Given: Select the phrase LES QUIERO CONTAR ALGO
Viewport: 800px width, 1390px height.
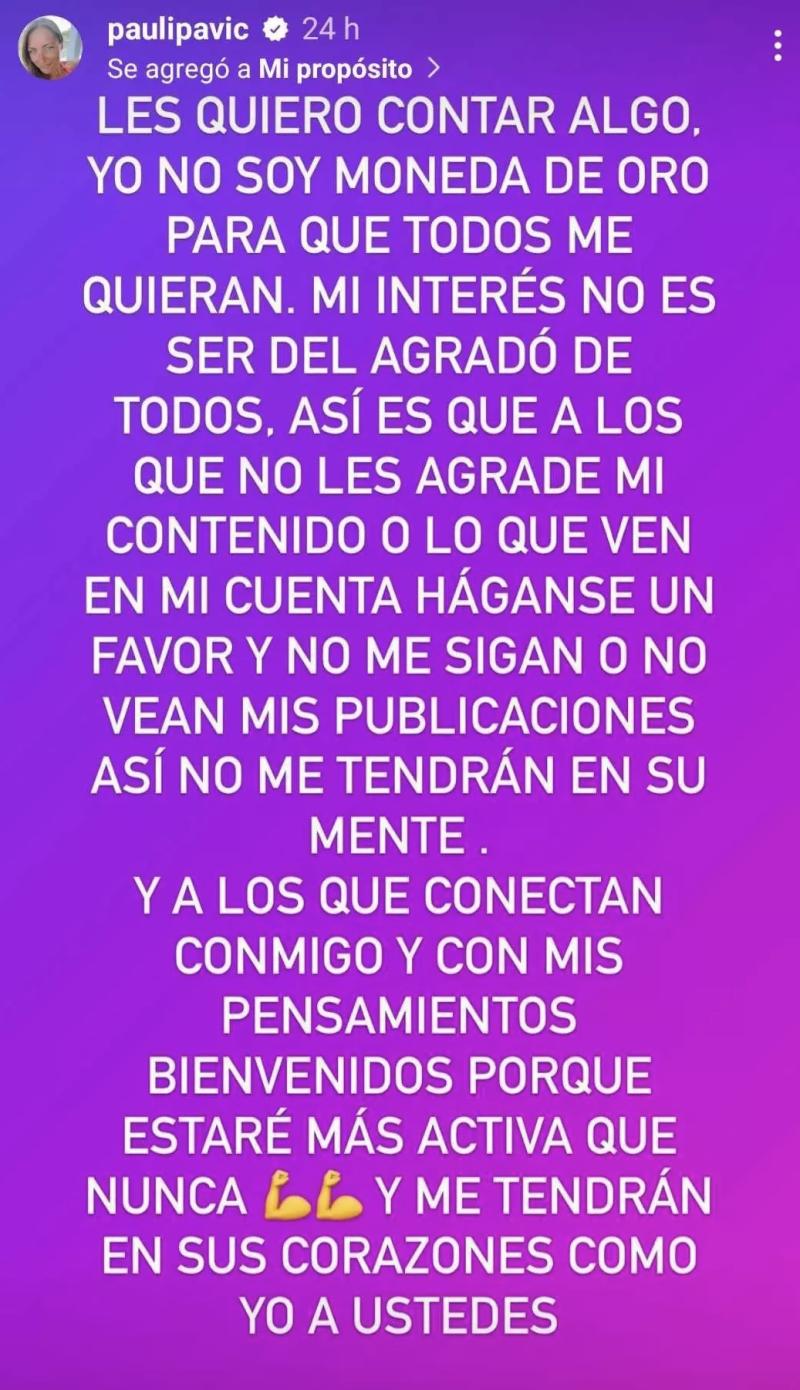Looking at the screenshot, I should pos(400,118).
